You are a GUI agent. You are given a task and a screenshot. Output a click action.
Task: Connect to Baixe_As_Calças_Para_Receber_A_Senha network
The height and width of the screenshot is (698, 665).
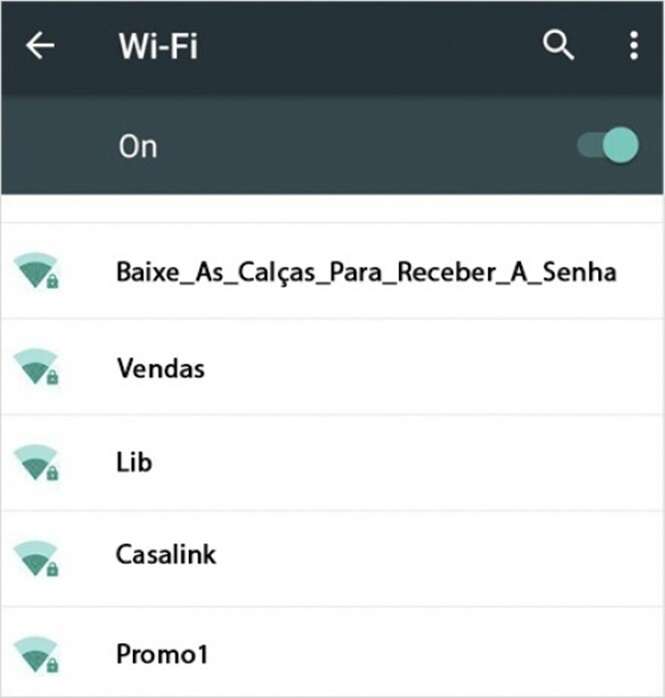point(365,271)
